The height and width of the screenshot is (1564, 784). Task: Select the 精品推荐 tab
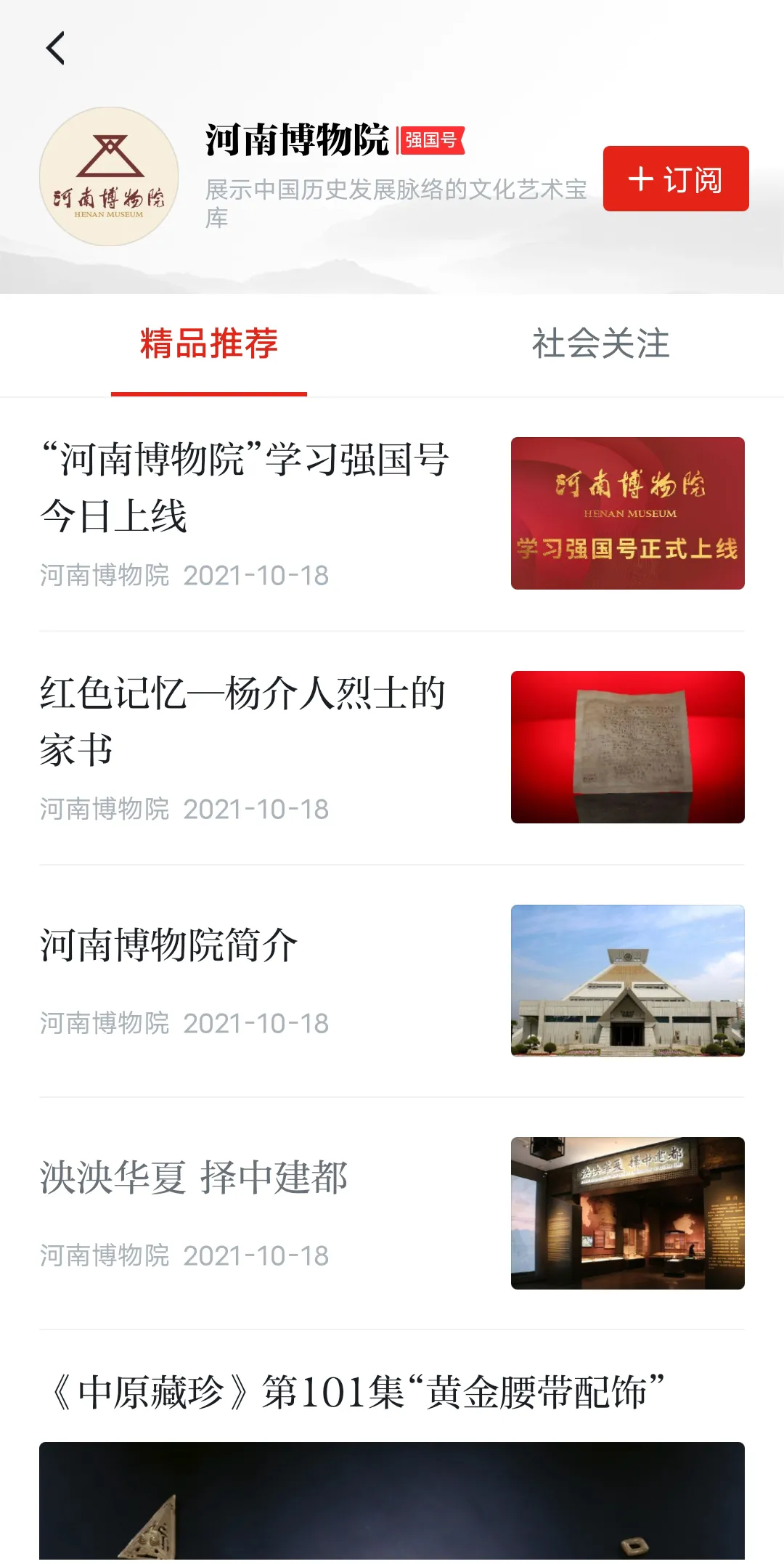coord(209,343)
